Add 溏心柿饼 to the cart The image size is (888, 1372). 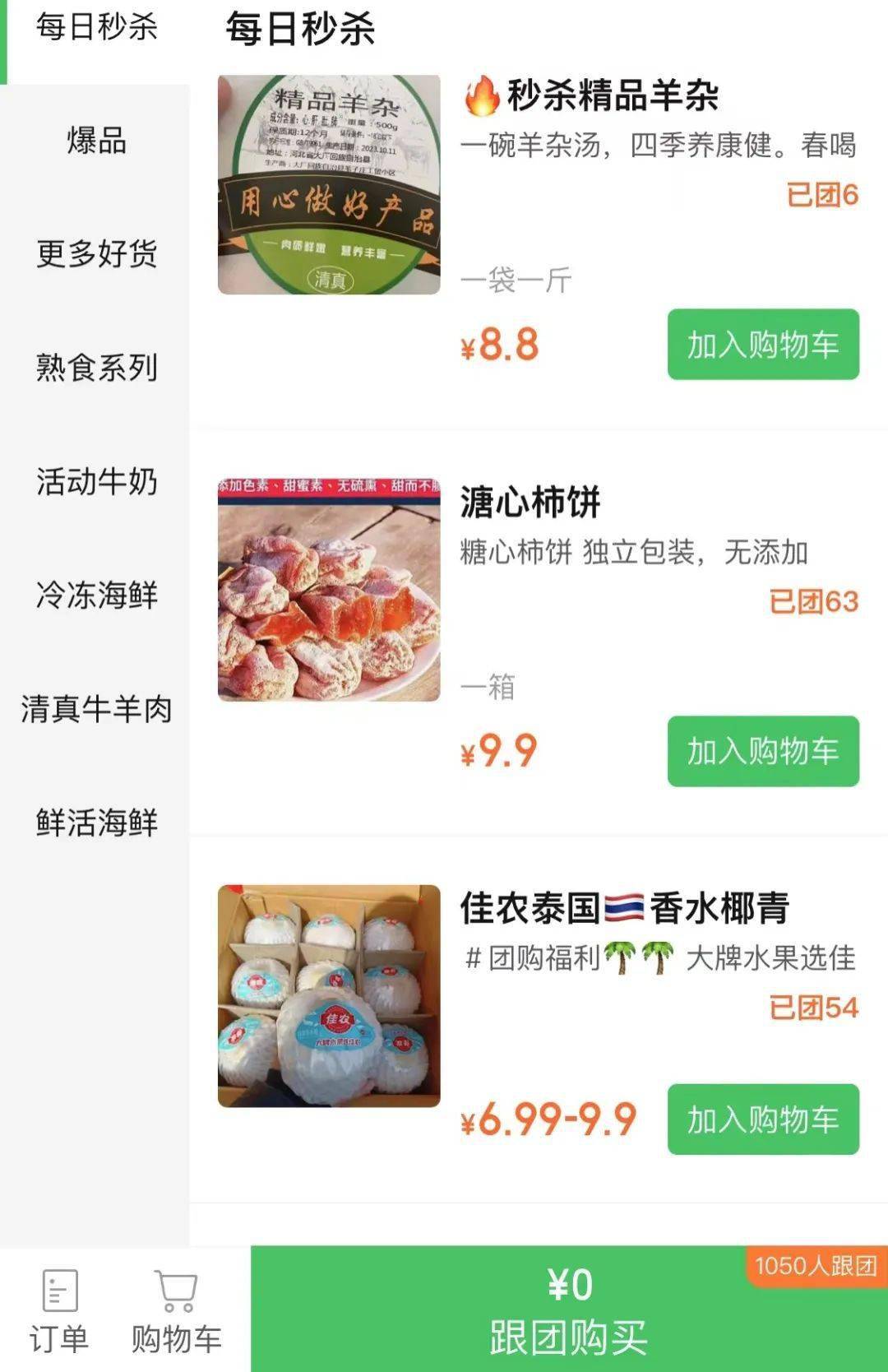(762, 751)
